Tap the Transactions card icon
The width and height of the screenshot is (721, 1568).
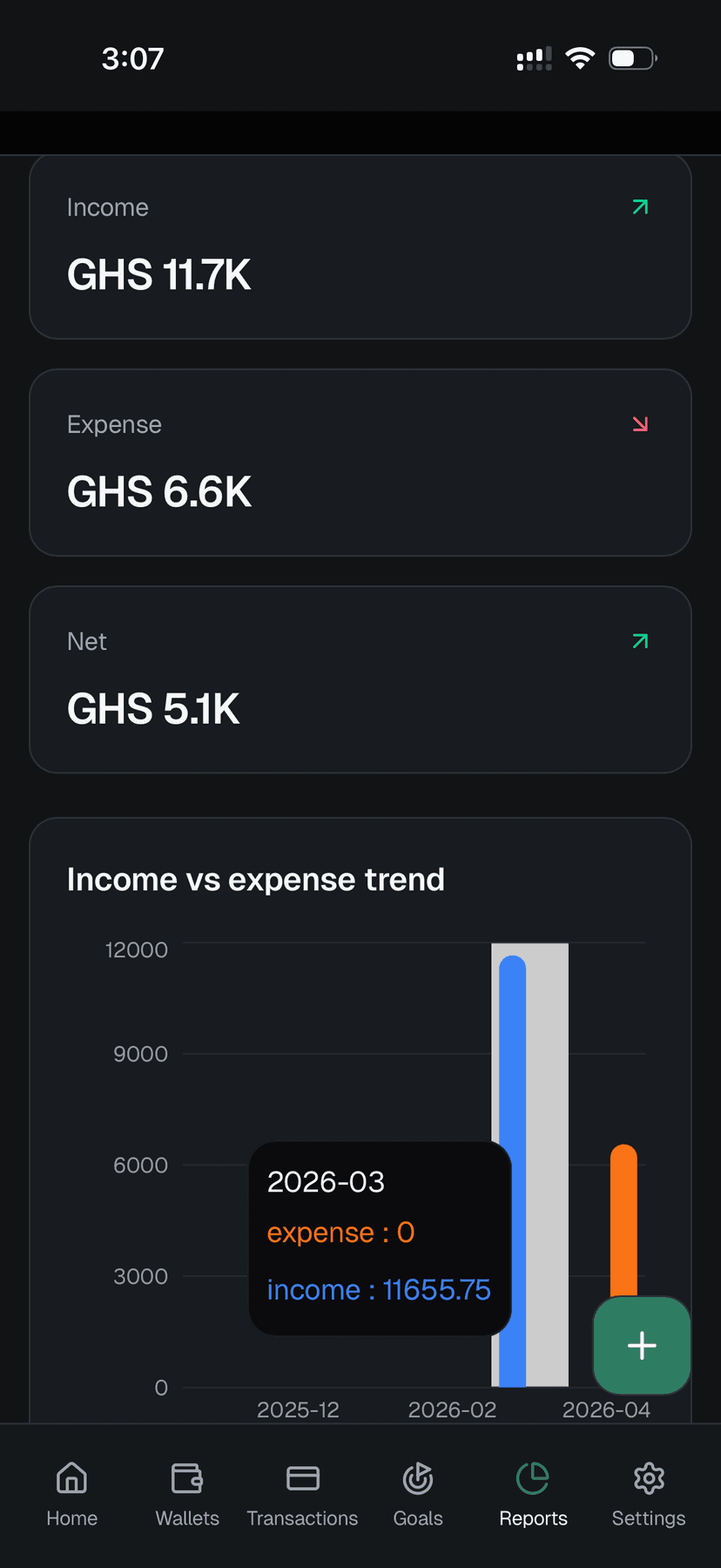(x=302, y=1477)
